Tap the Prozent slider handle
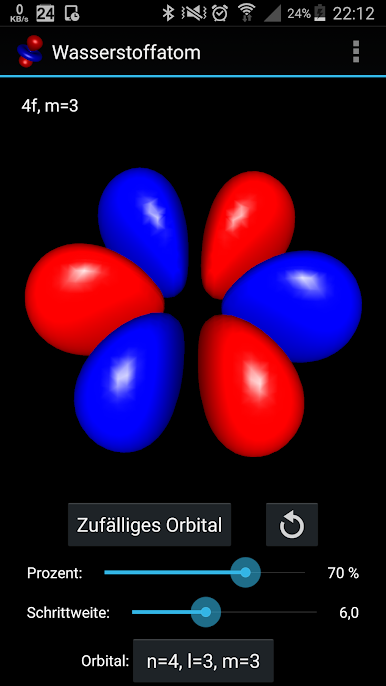Image resolution: width=386 pixels, height=686 pixels. [246, 572]
